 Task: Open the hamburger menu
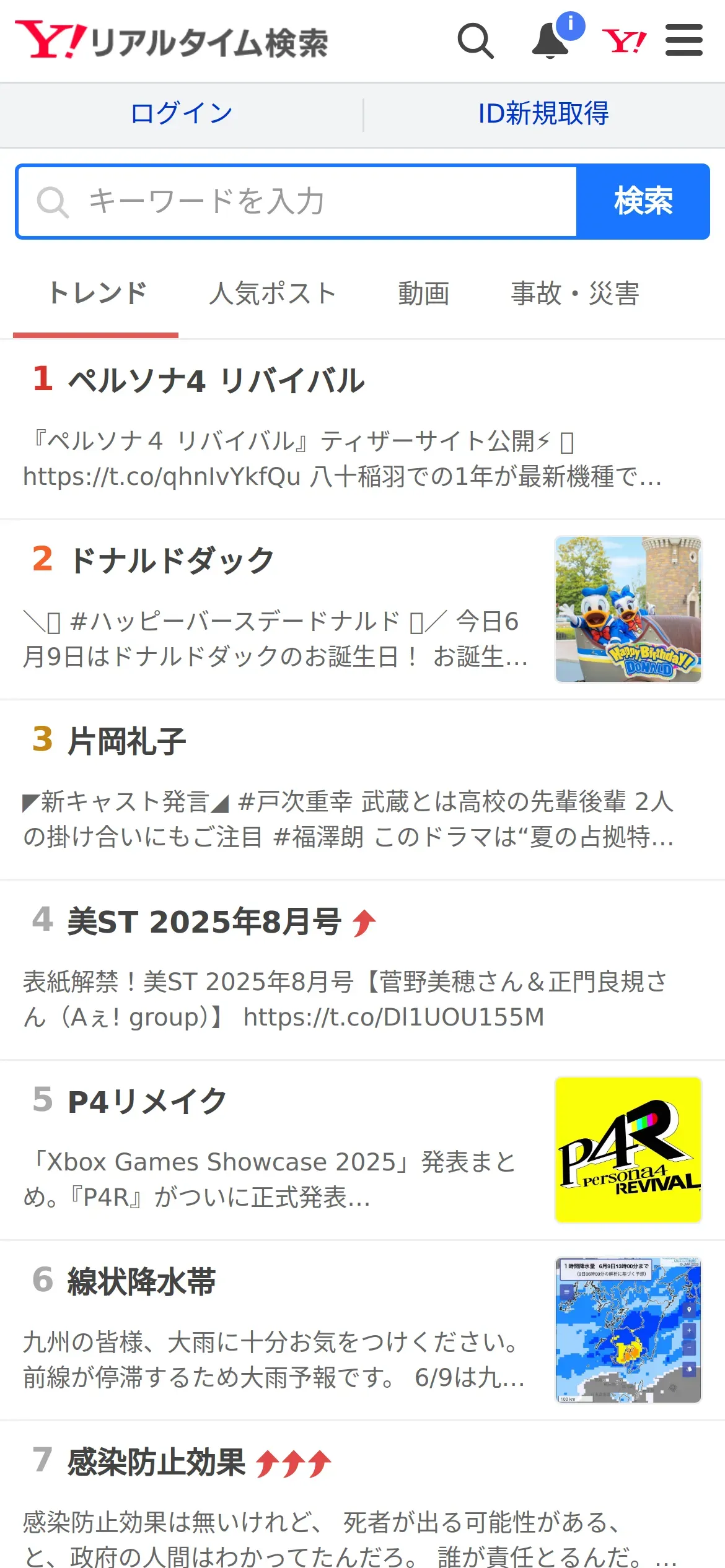pyautogui.click(x=683, y=41)
